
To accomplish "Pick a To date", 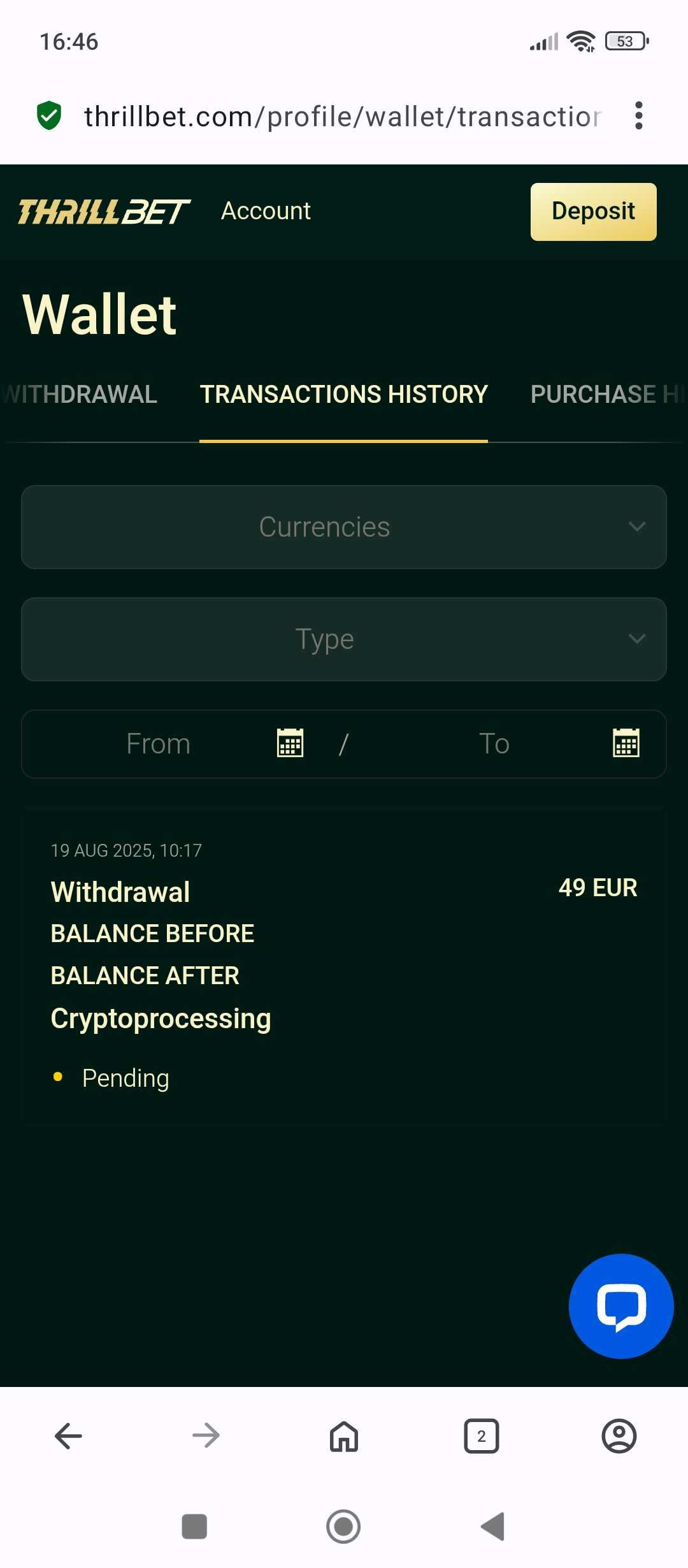I will [x=626, y=743].
